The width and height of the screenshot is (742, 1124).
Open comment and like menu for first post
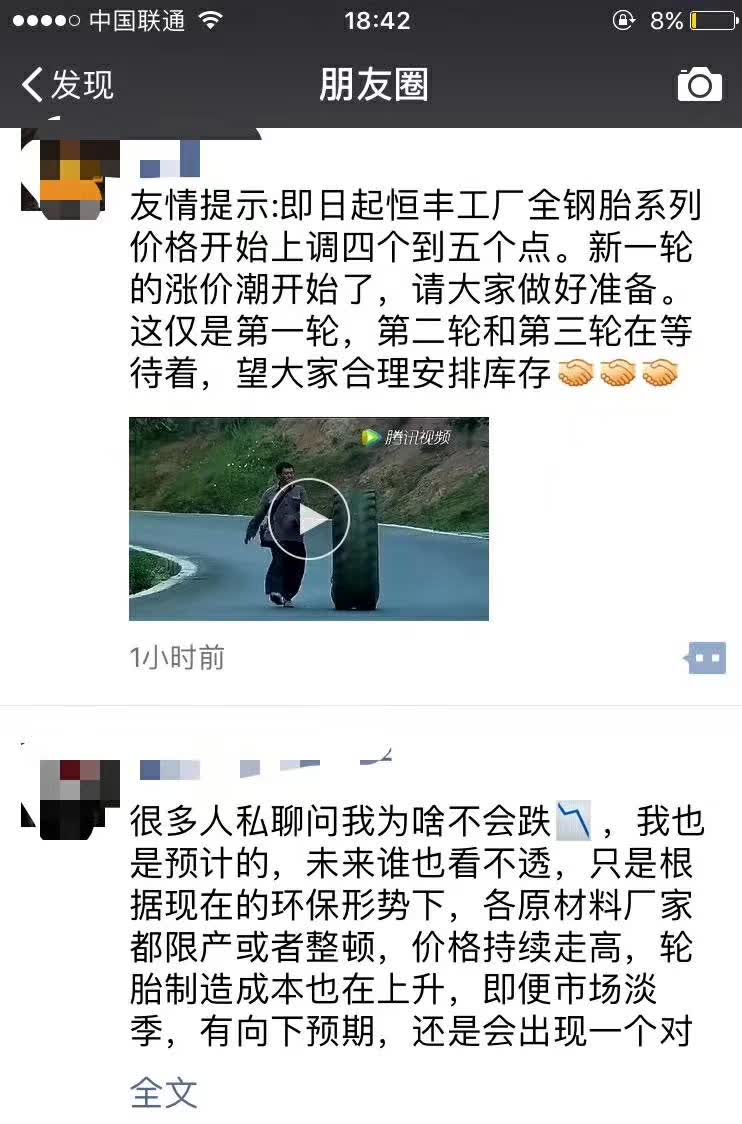click(706, 658)
